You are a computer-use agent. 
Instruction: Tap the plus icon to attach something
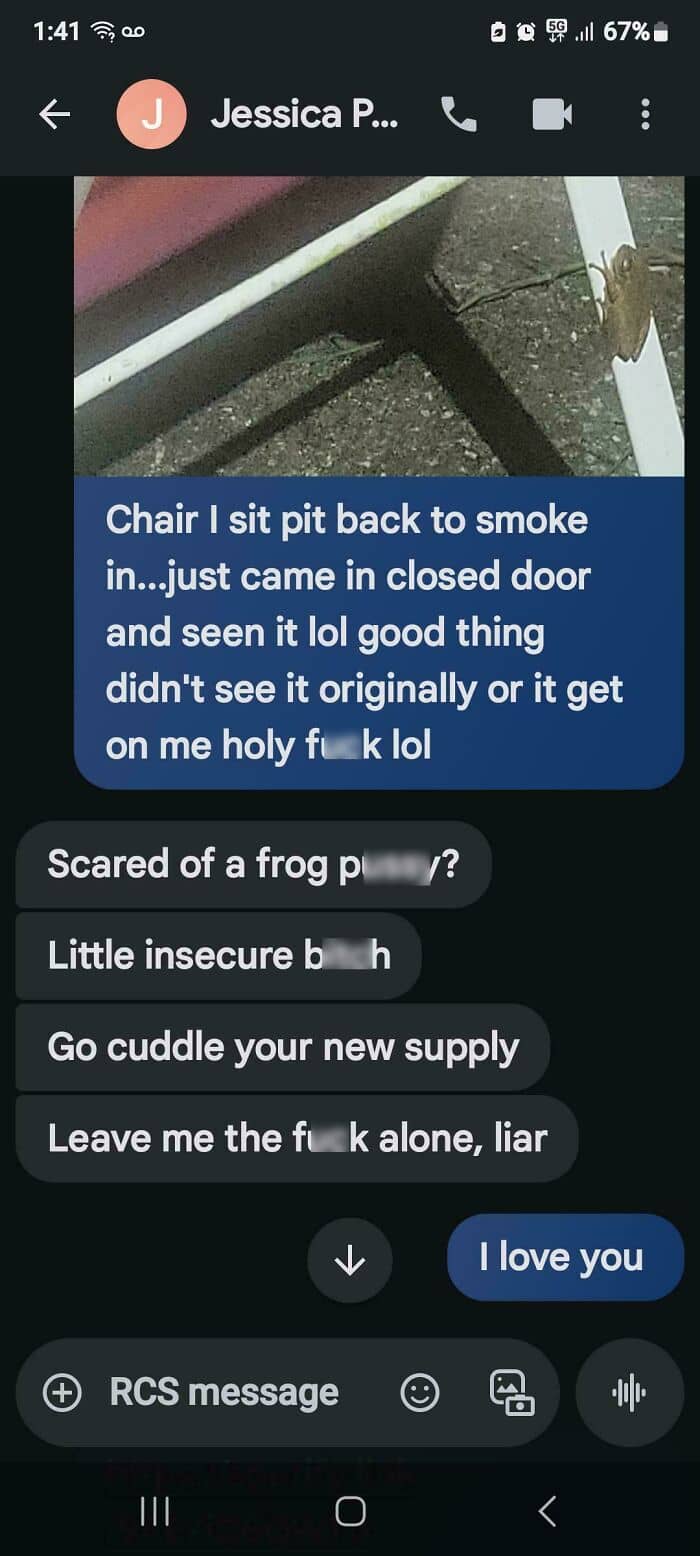pyautogui.click(x=62, y=1391)
